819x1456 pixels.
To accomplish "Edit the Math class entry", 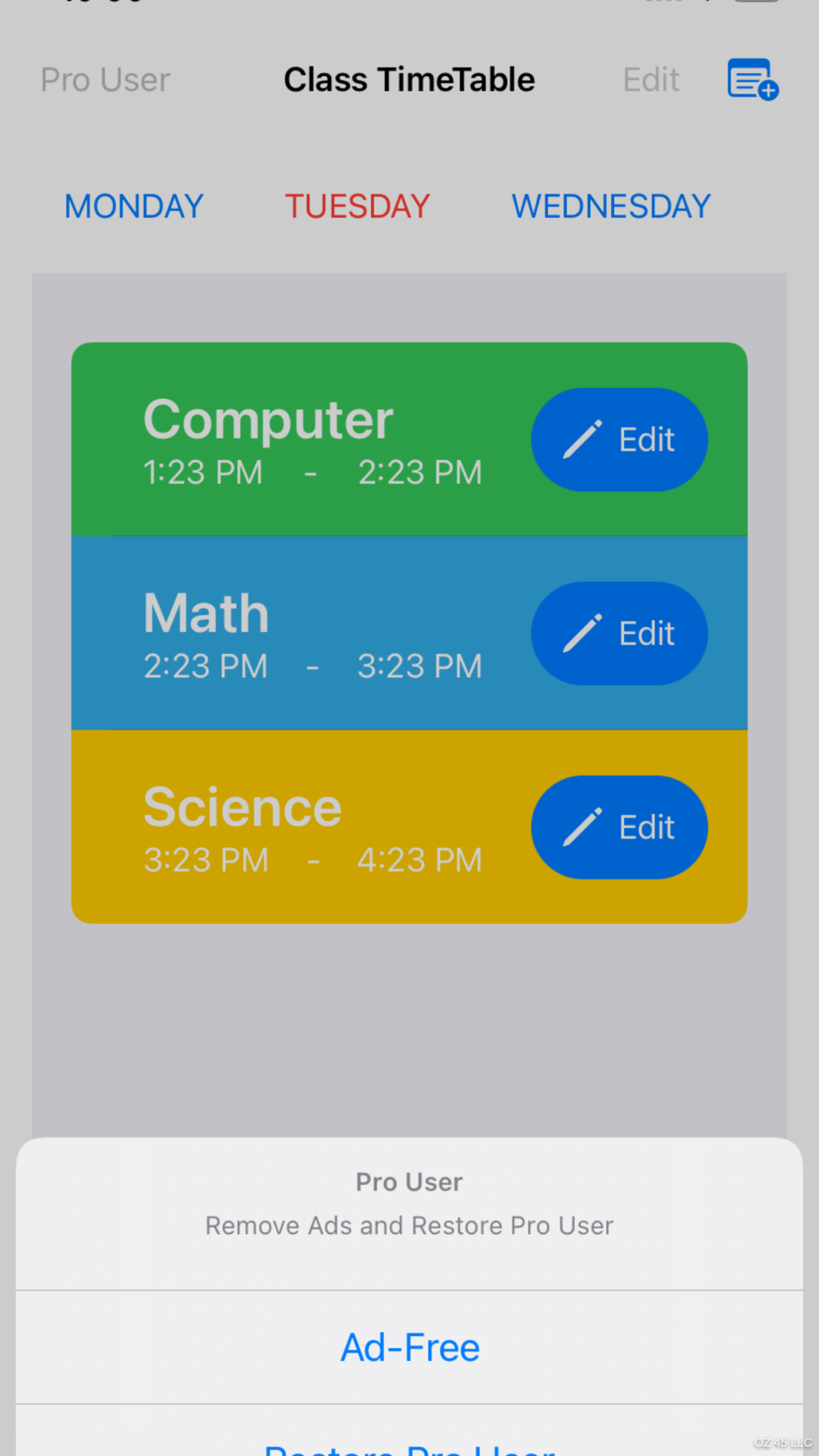I will tap(619, 634).
